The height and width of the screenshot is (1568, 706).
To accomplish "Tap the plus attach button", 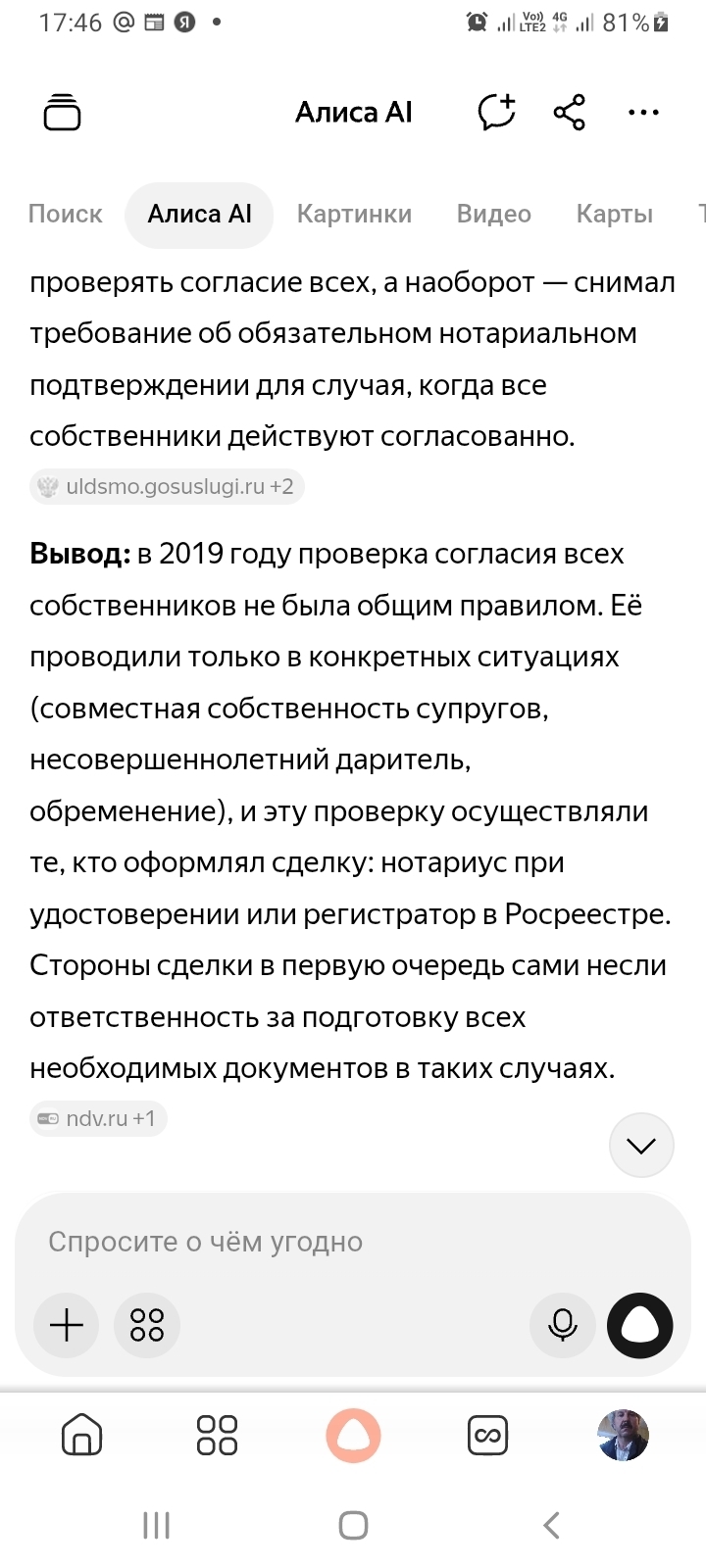I will pos(66,1326).
